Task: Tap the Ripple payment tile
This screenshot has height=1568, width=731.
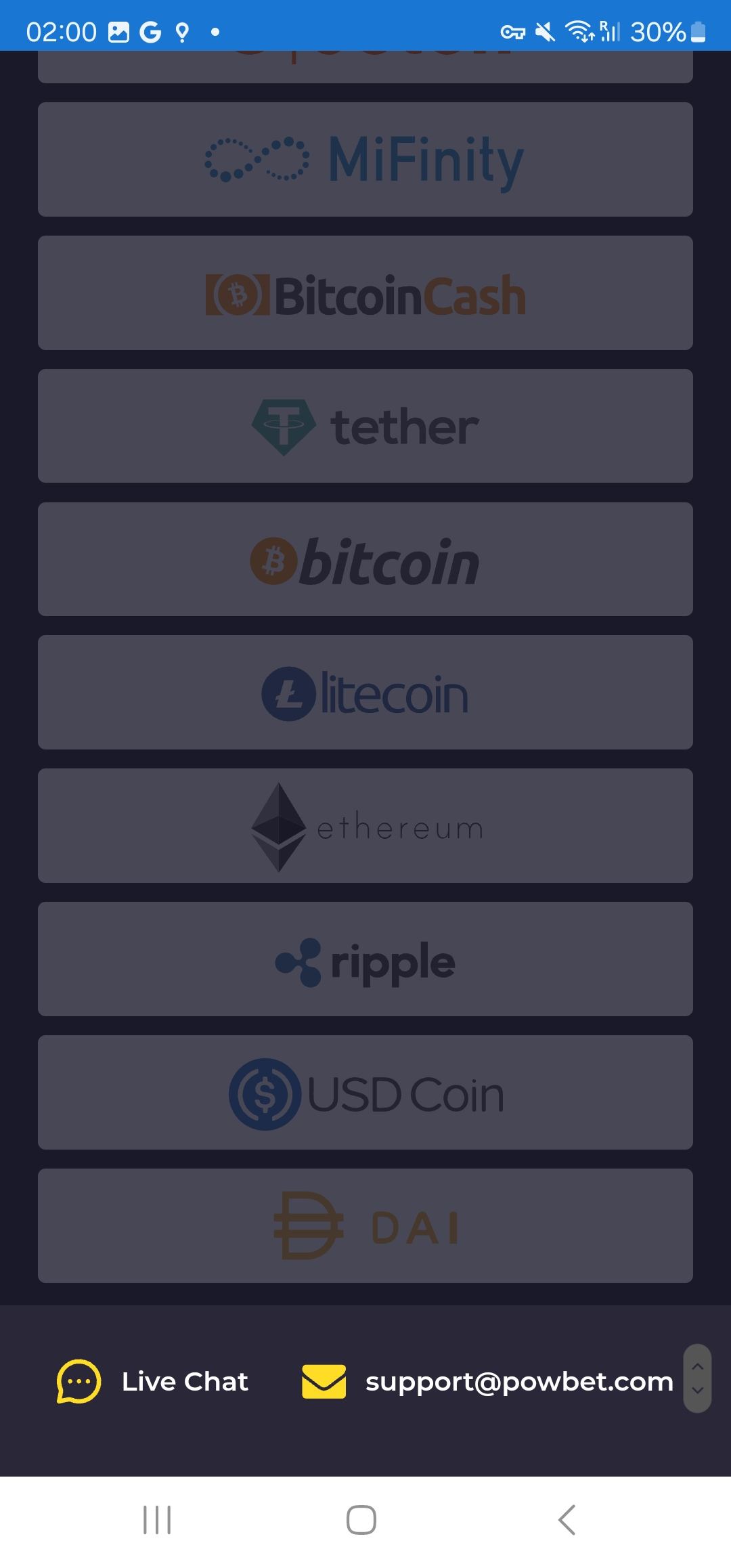Action: click(365, 959)
